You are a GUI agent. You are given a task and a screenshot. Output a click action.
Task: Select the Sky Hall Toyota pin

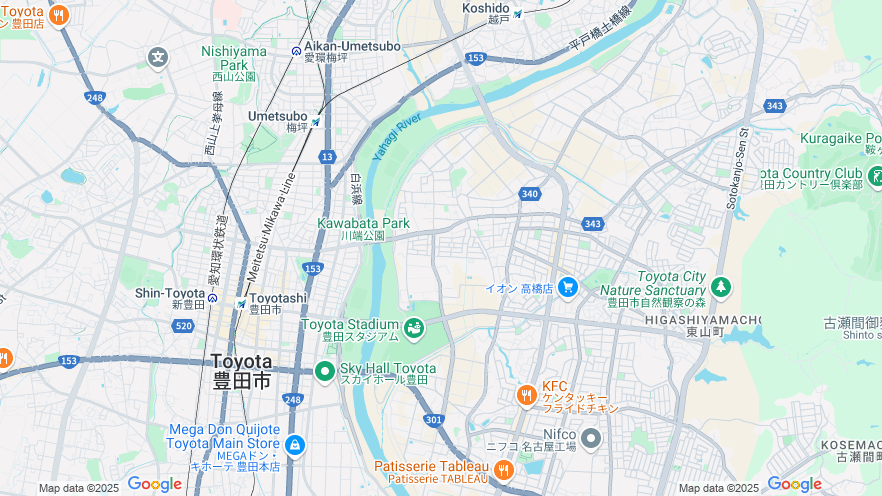324,372
